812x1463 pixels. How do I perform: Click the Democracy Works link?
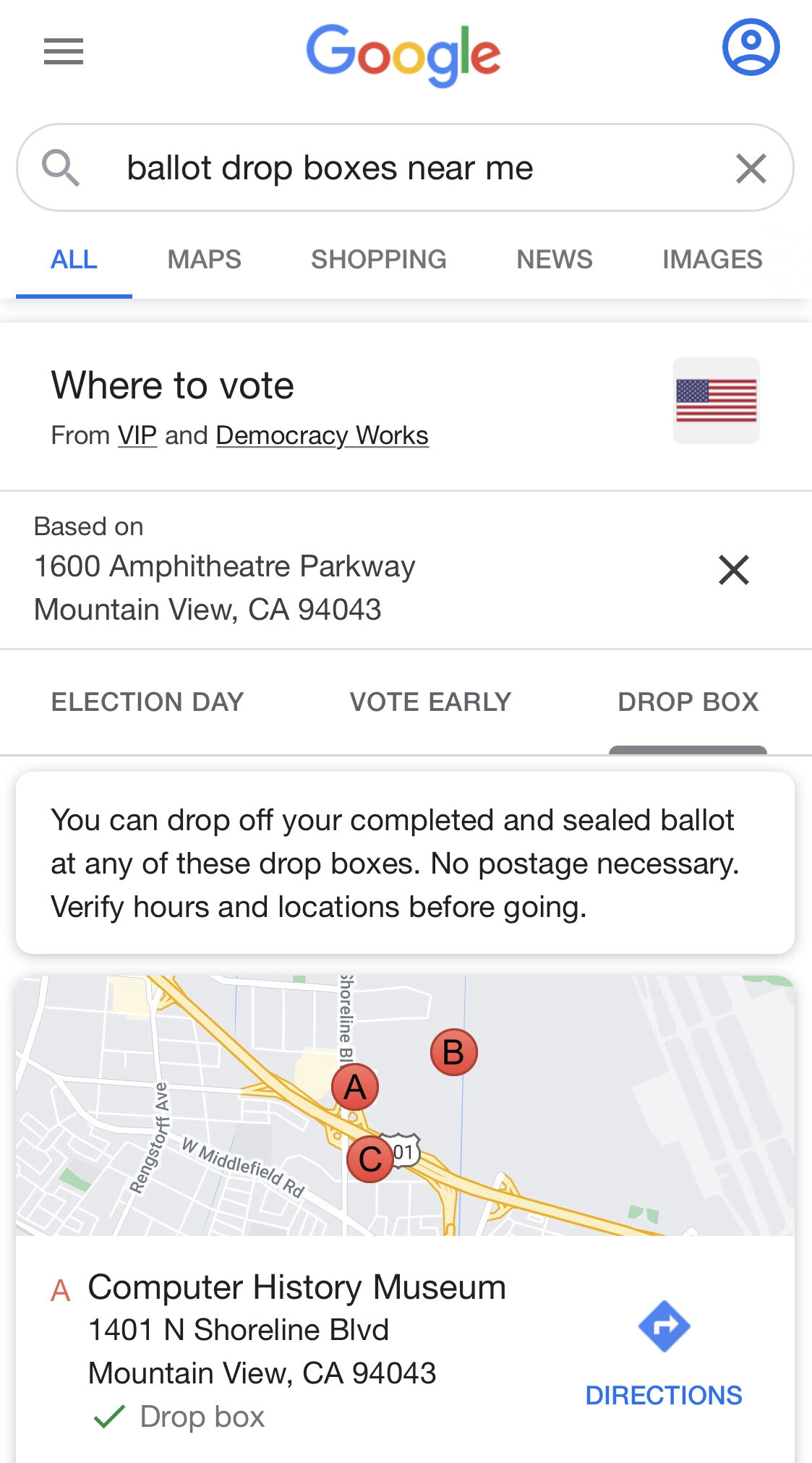coord(322,435)
